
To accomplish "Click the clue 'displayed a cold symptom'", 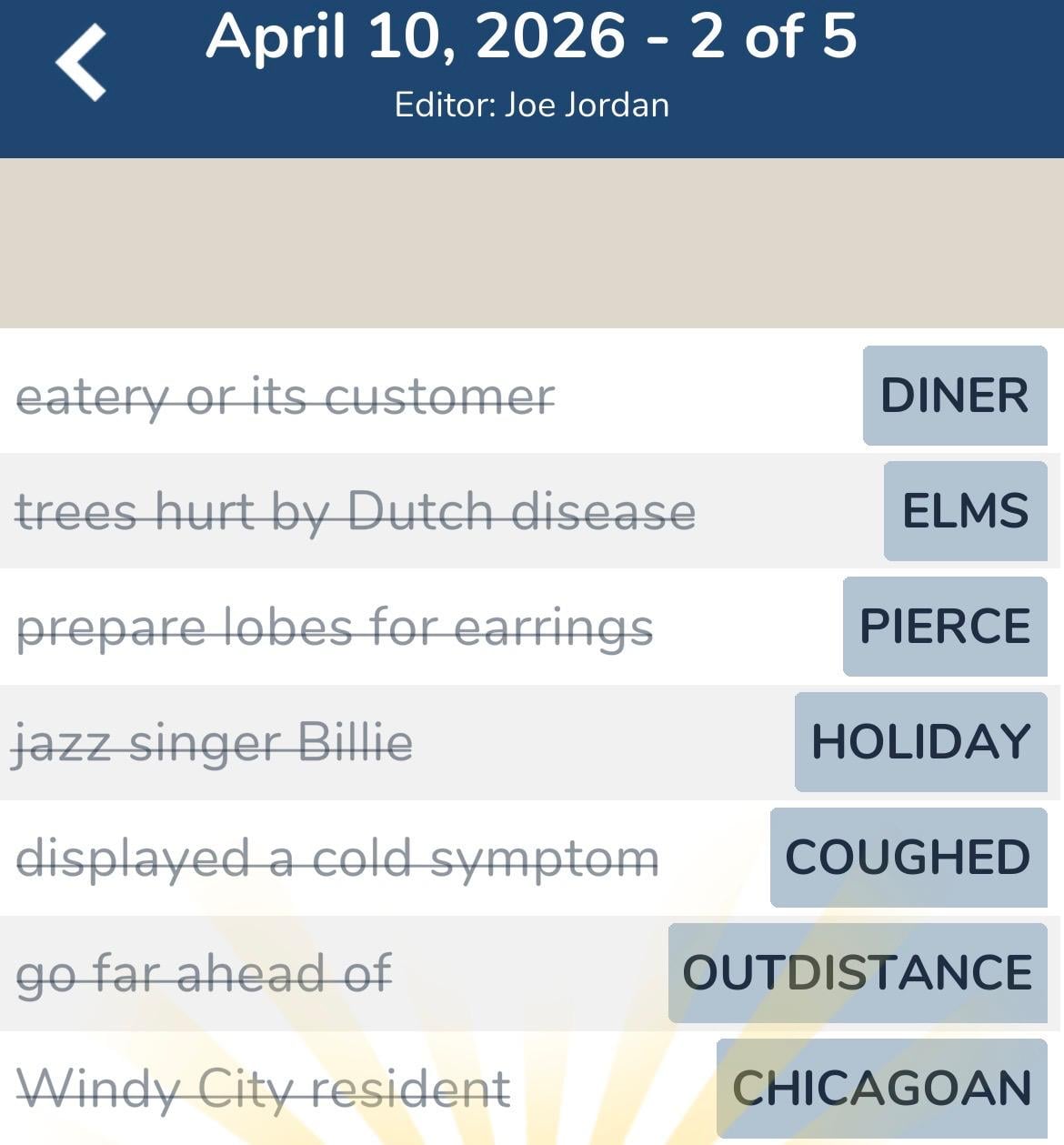I will pos(338,856).
